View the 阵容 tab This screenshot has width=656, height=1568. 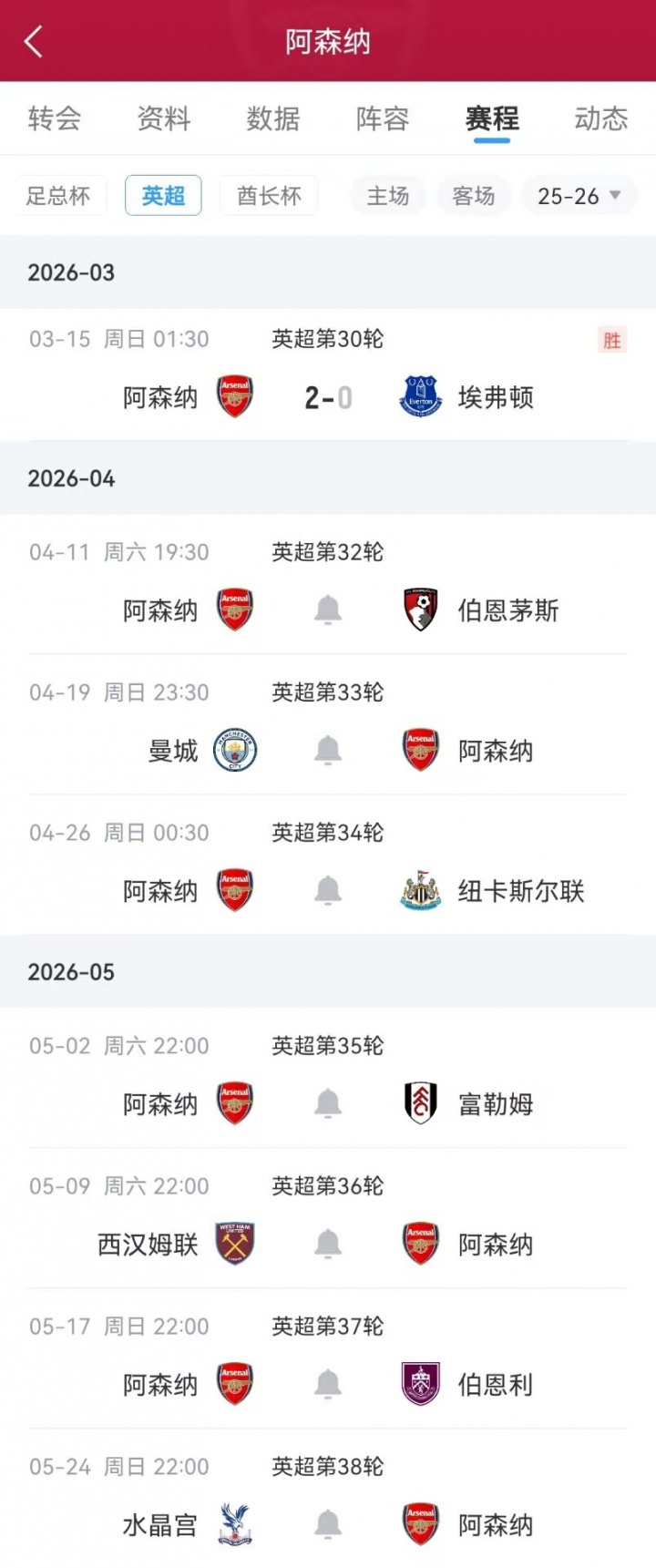coord(383,118)
